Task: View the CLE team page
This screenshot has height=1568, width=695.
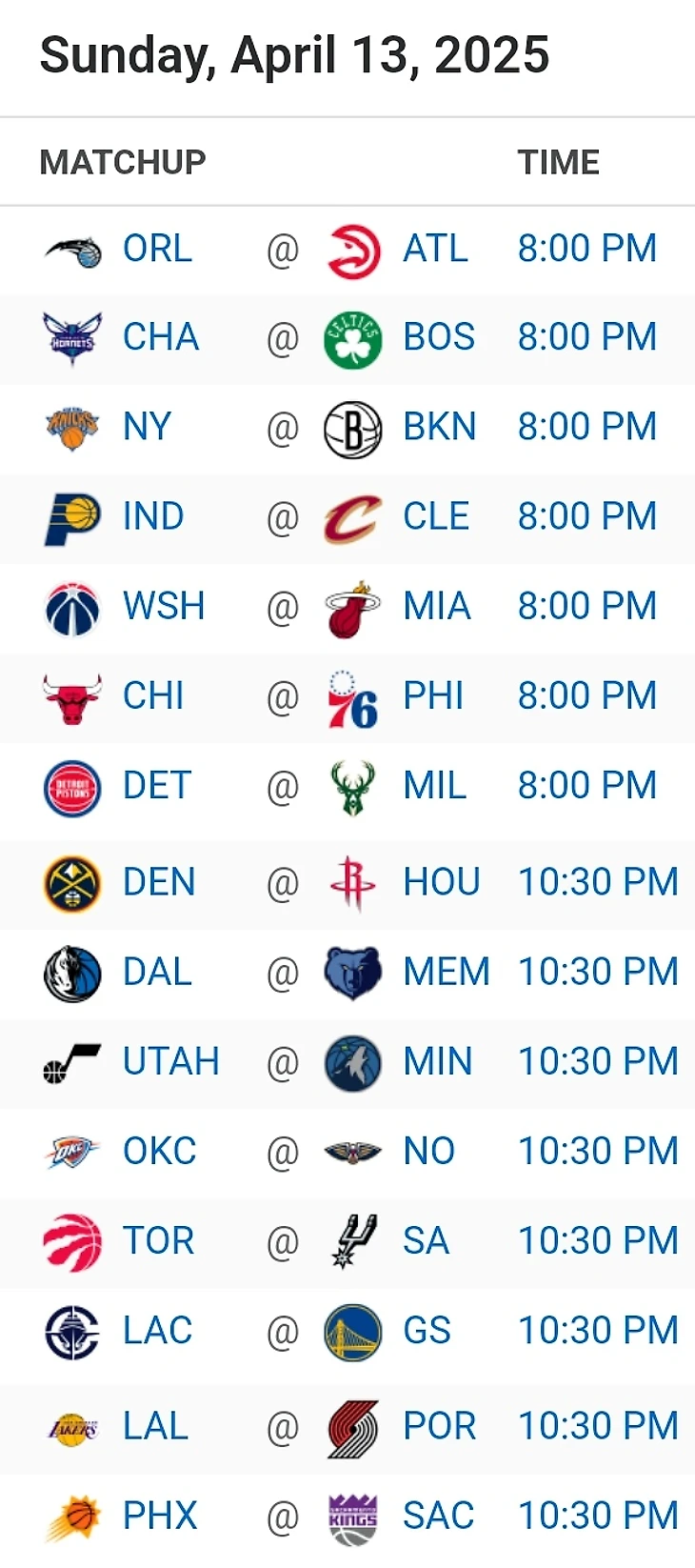Action: pos(435,516)
